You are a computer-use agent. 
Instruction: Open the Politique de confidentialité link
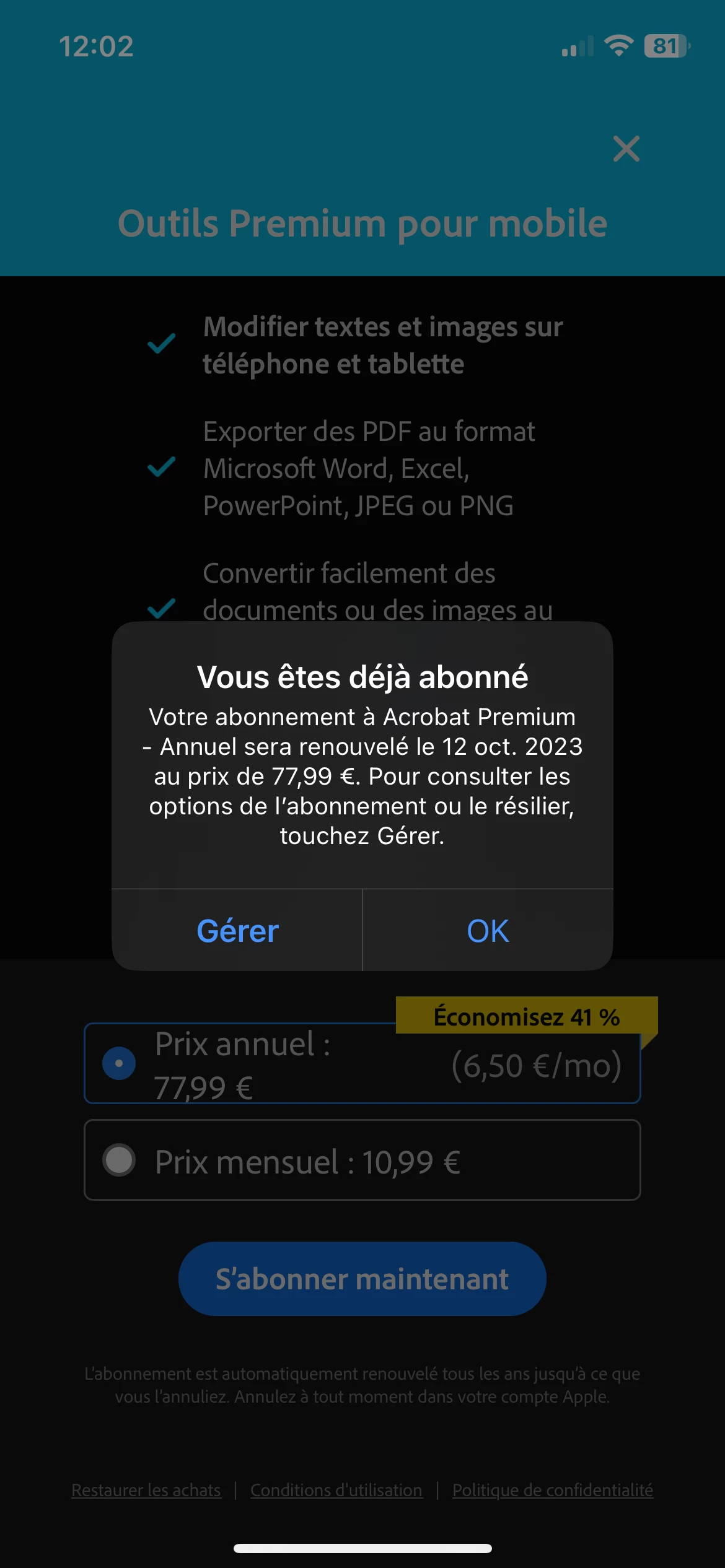(x=553, y=1490)
